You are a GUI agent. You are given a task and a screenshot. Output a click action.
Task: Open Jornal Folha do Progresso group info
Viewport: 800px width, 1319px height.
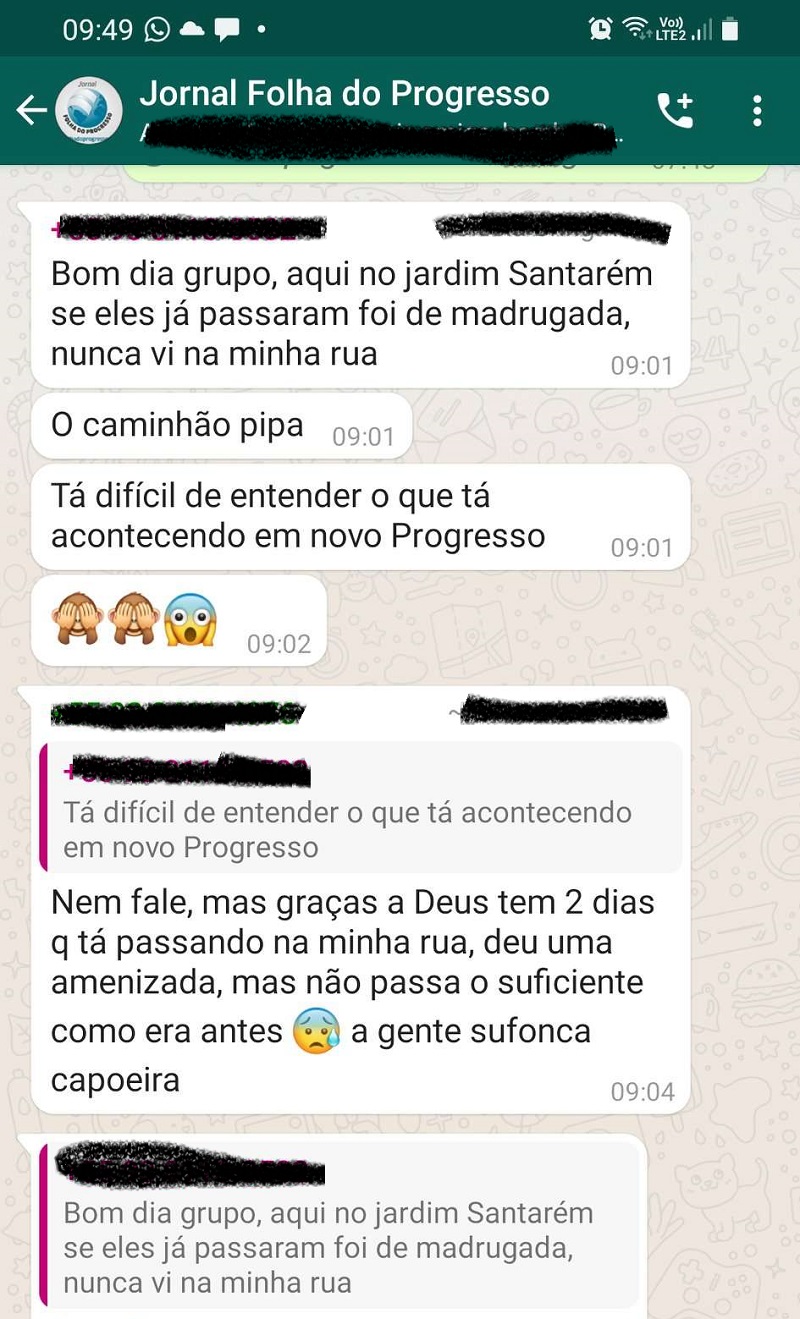[345, 95]
